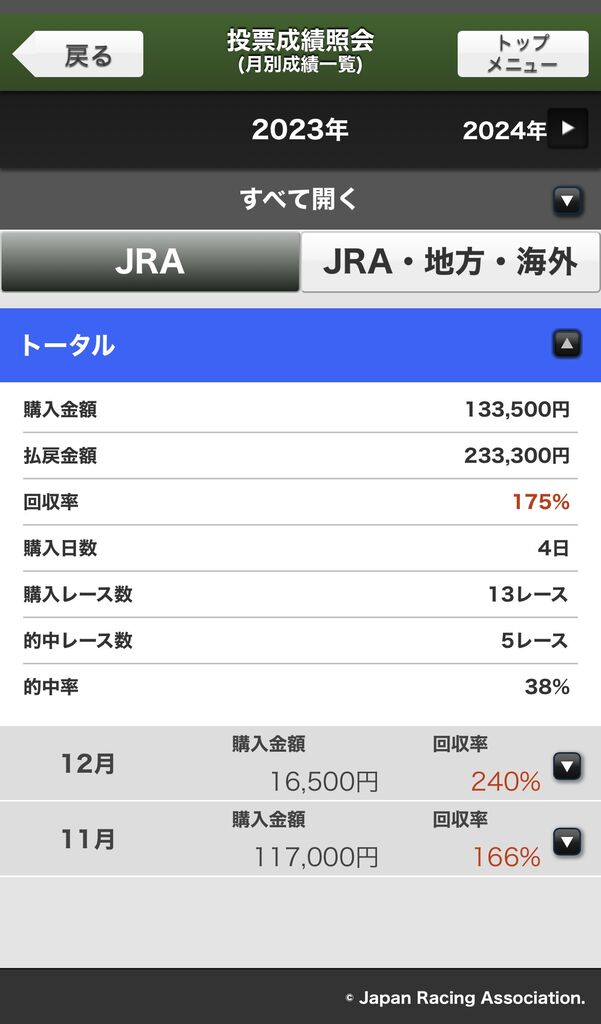Expand the 11月 monthly results
The height and width of the screenshot is (1024, 601).
[567, 842]
